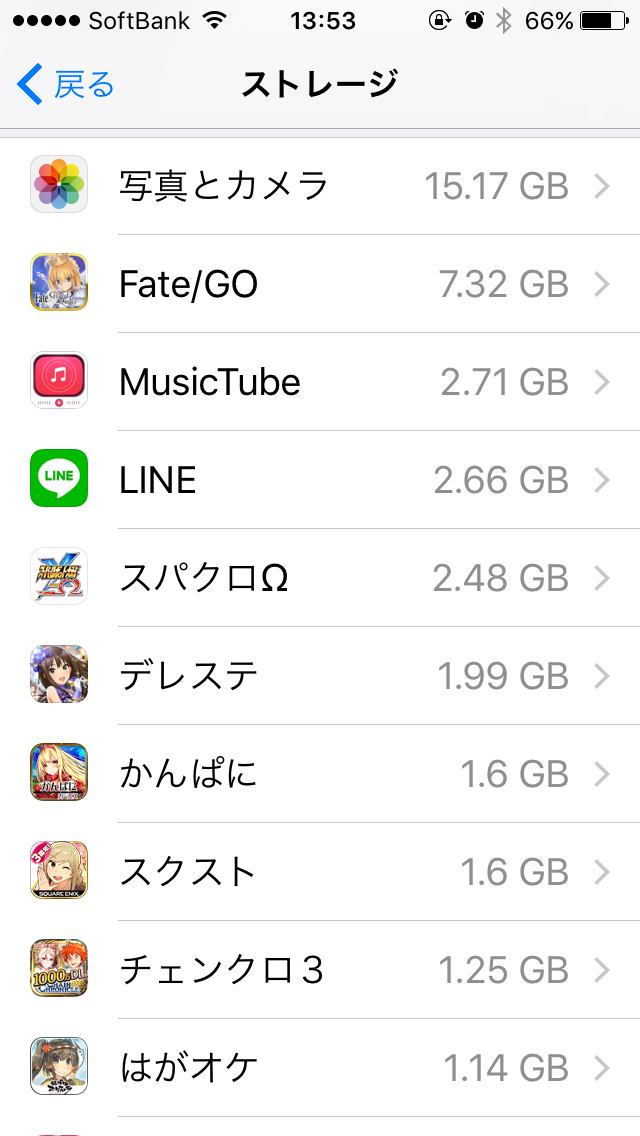Open LINE storage details

(320, 480)
